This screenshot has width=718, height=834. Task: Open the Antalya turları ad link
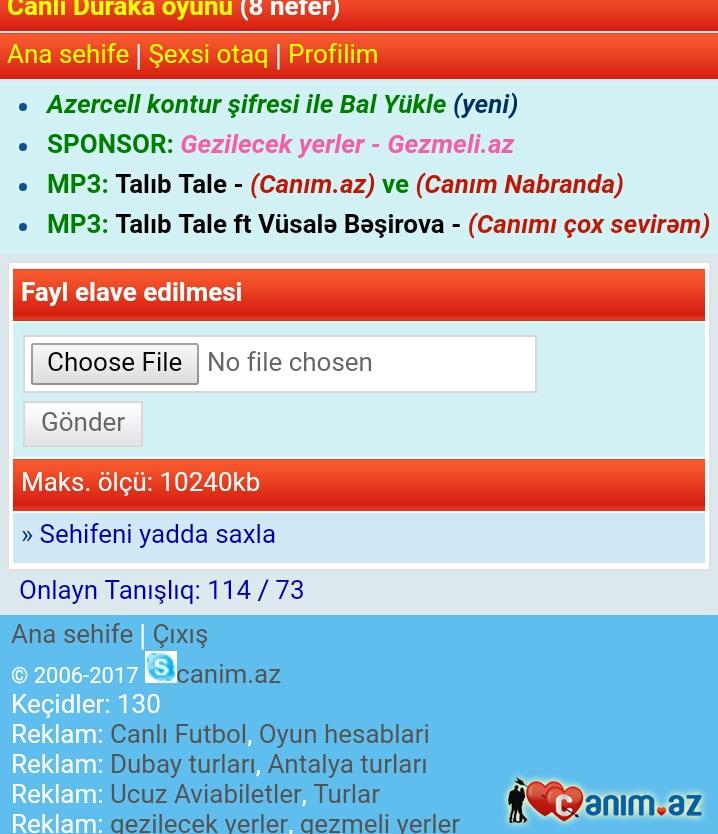[347, 764]
